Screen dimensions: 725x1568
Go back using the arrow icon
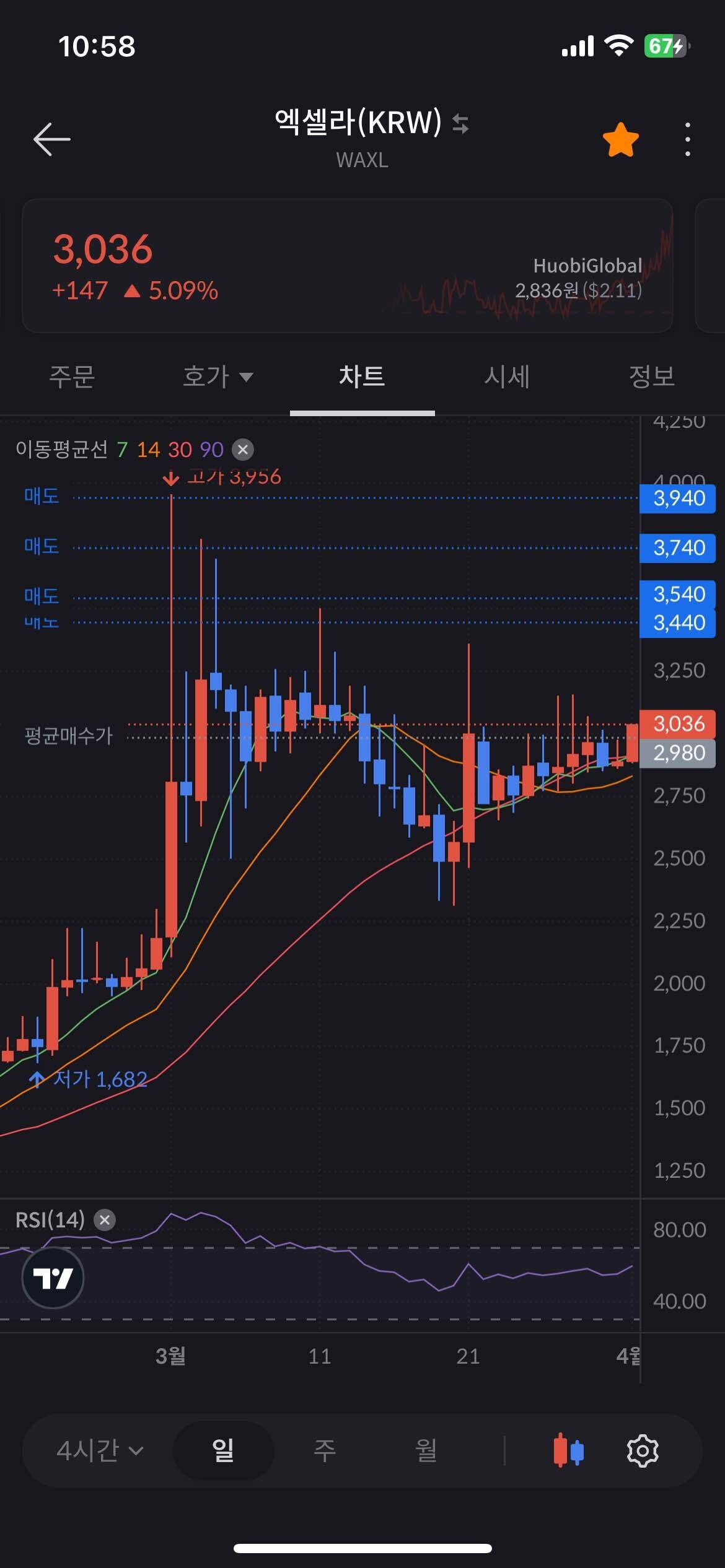pos(52,139)
